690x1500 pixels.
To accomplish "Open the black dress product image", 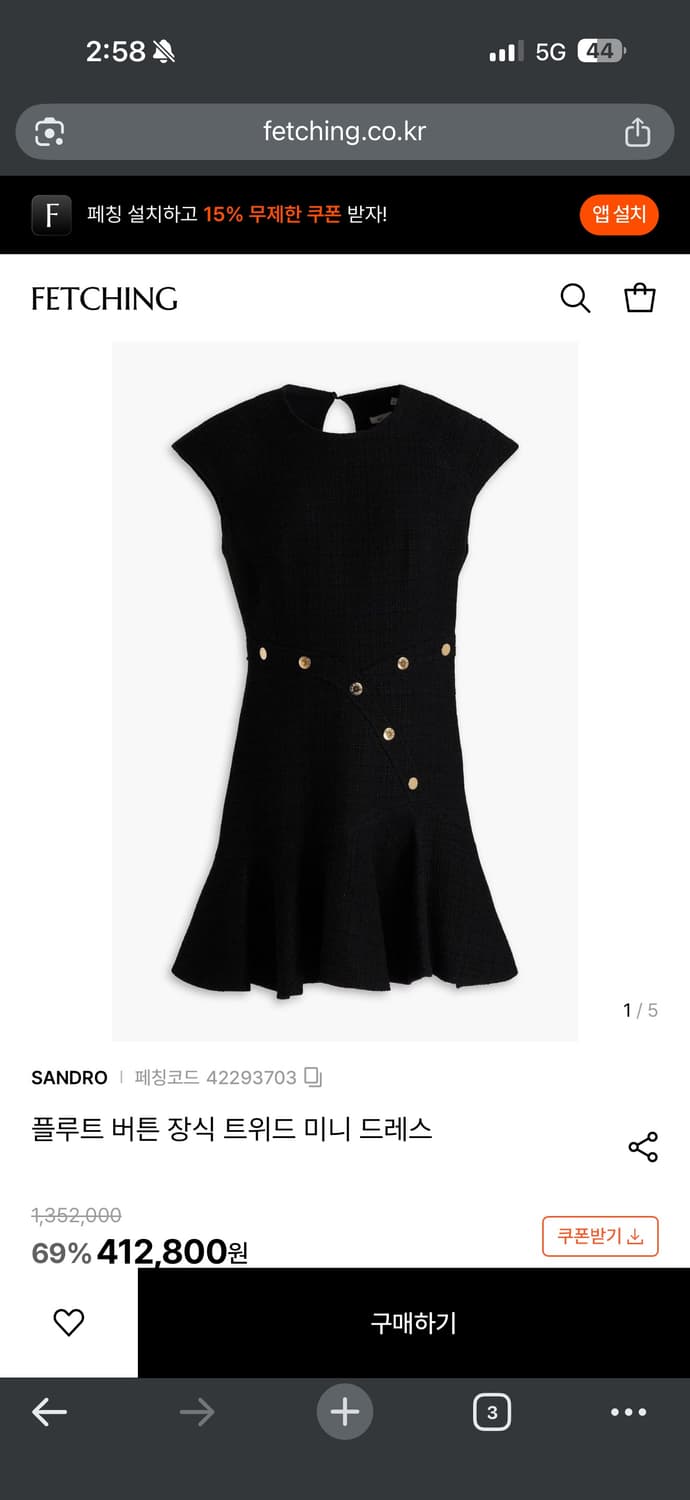I will (x=345, y=692).
